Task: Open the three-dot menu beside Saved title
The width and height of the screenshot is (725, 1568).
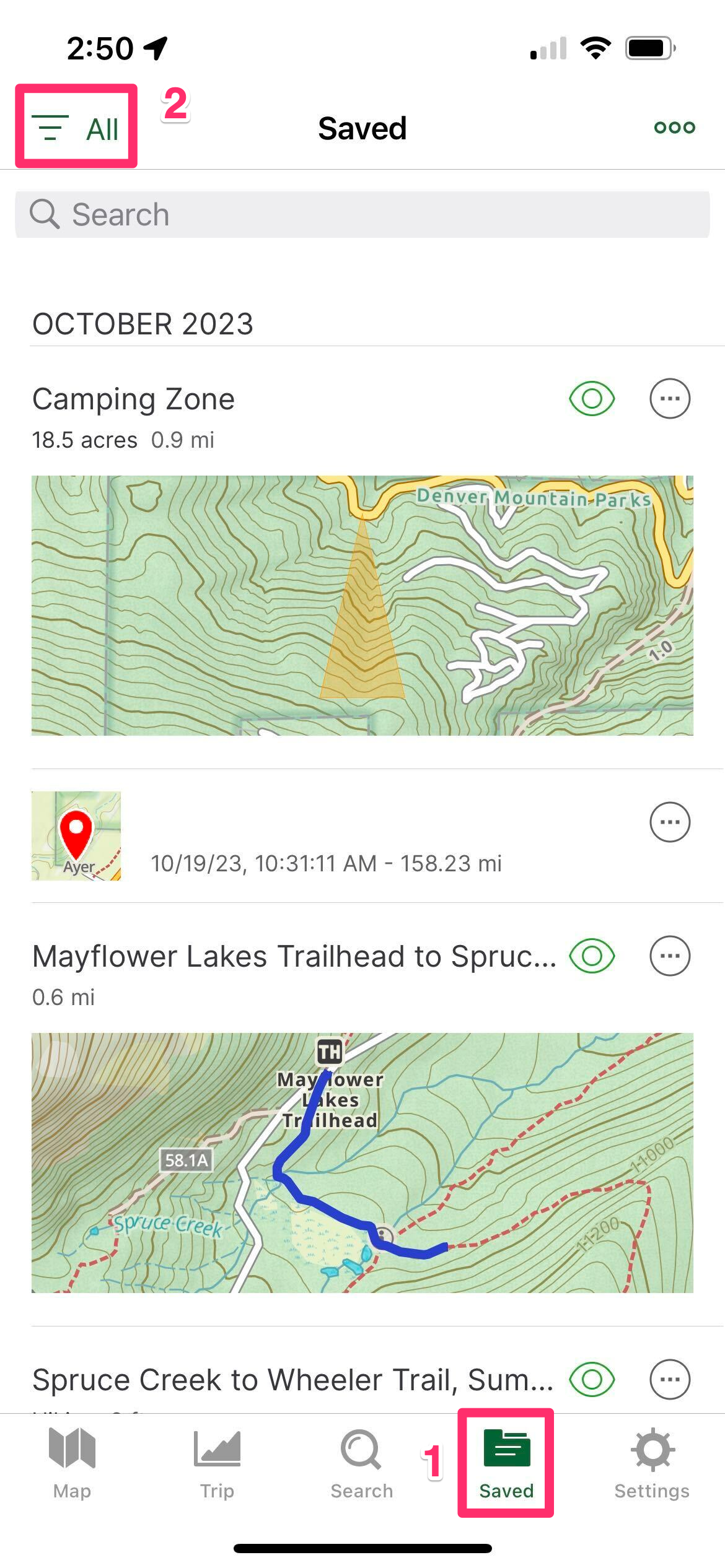Action: point(674,128)
